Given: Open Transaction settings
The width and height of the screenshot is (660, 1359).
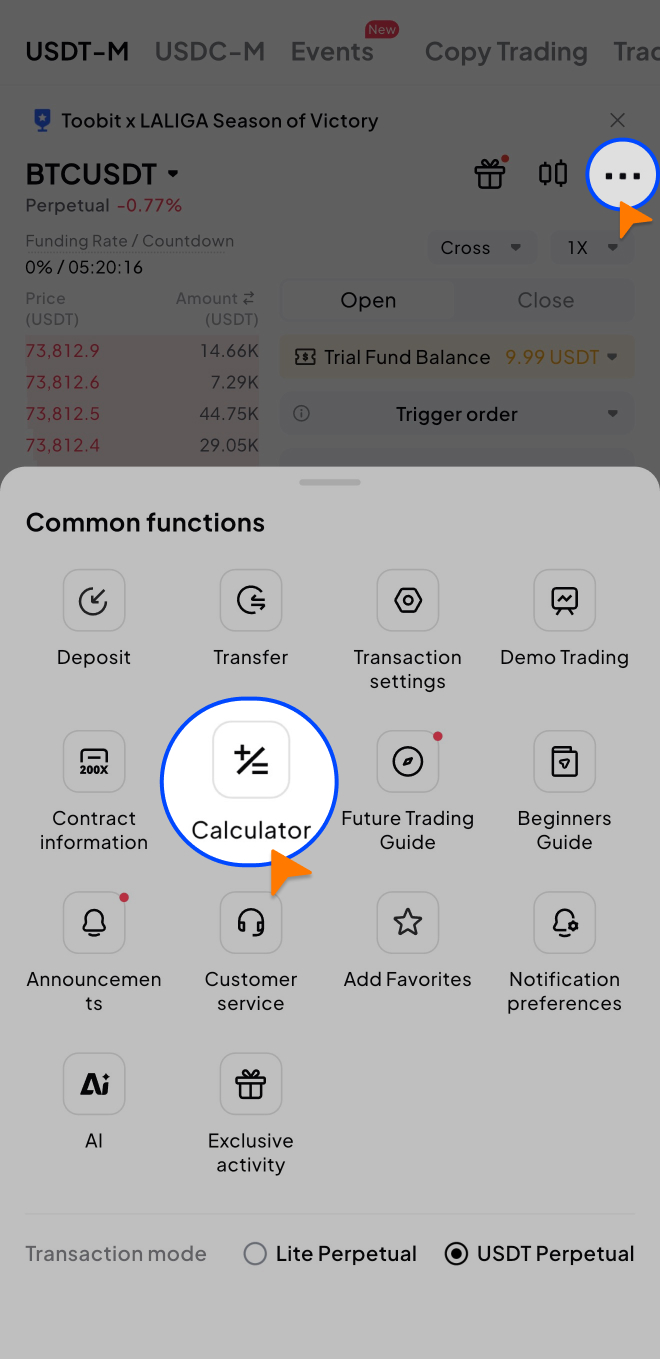Looking at the screenshot, I should [x=408, y=601].
